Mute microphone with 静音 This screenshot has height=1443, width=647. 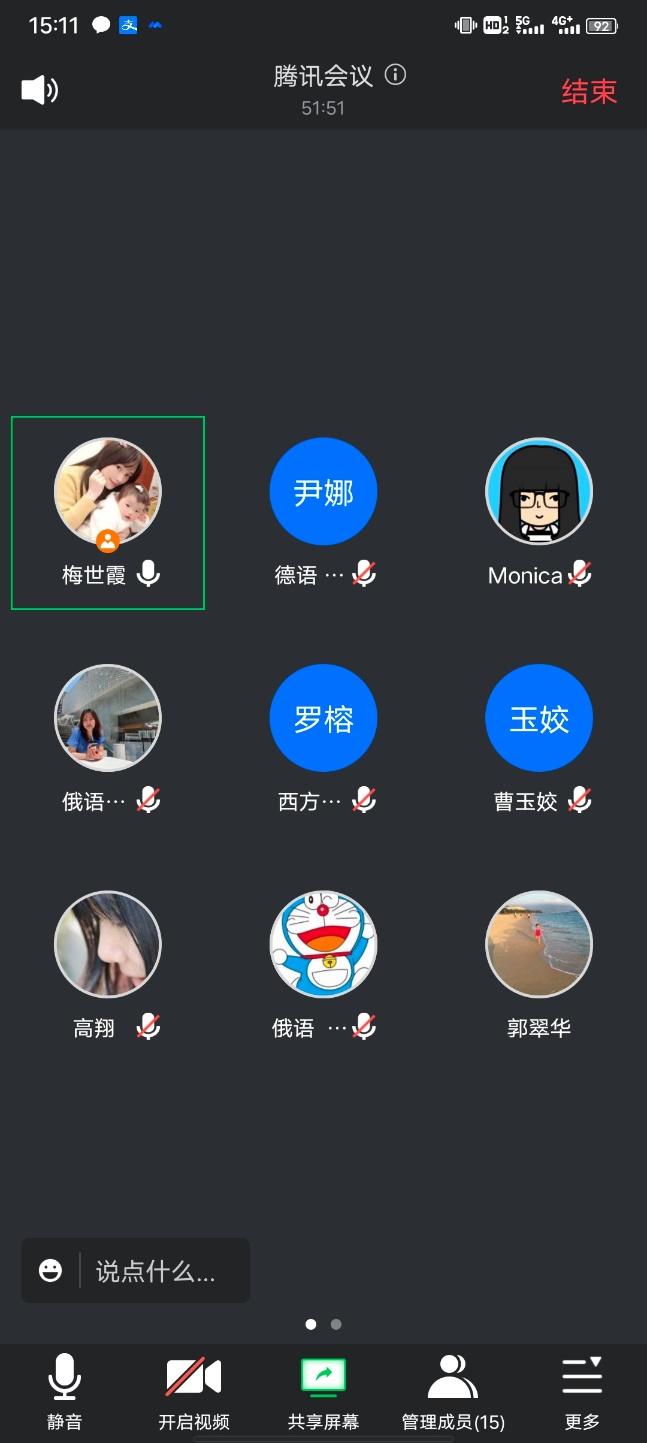[x=64, y=1390]
